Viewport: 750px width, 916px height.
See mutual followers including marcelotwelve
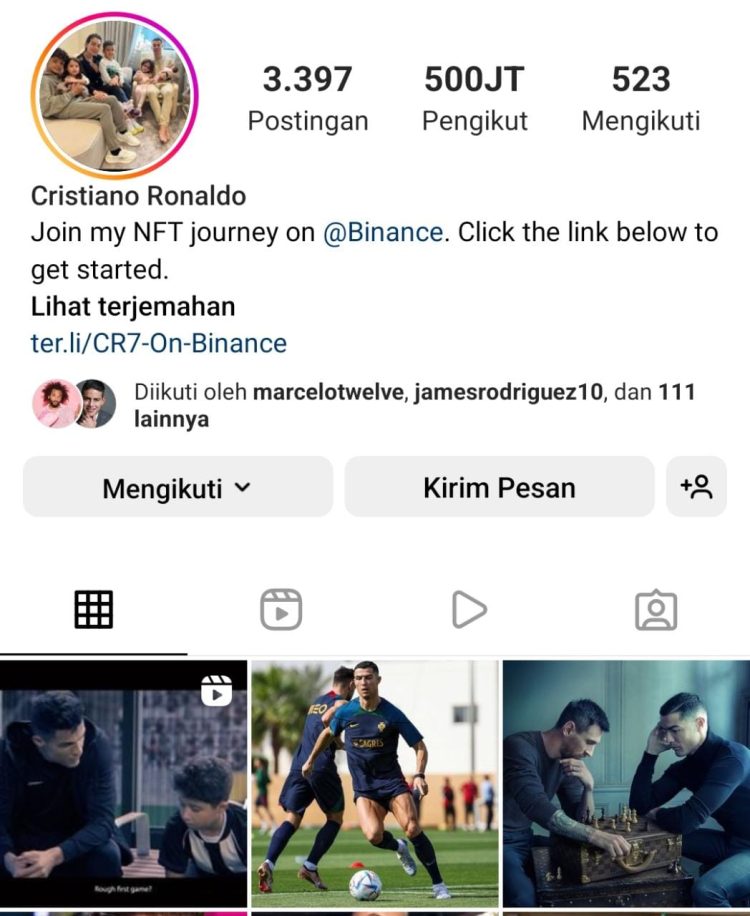tap(414, 405)
